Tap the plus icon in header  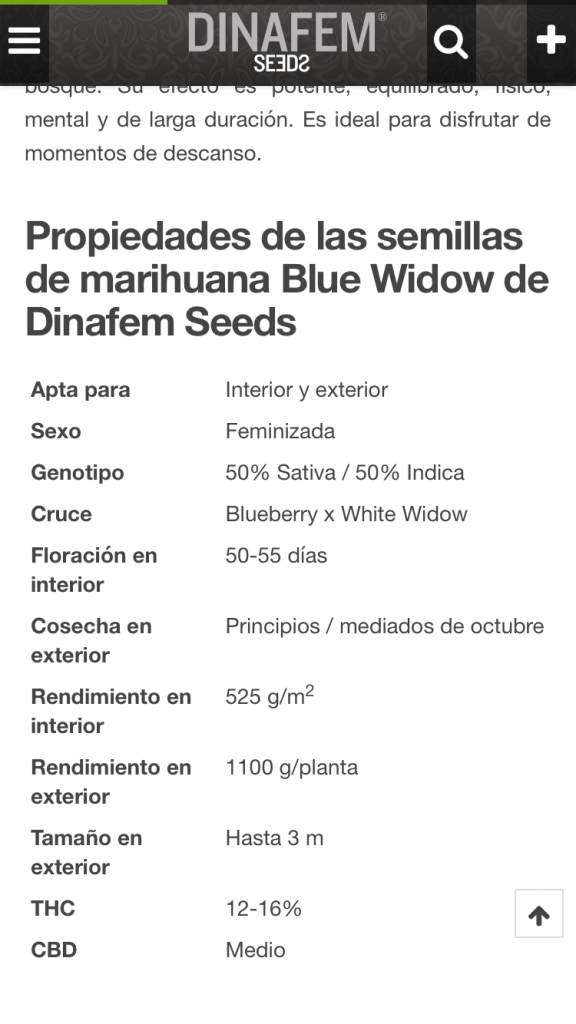coord(551,40)
